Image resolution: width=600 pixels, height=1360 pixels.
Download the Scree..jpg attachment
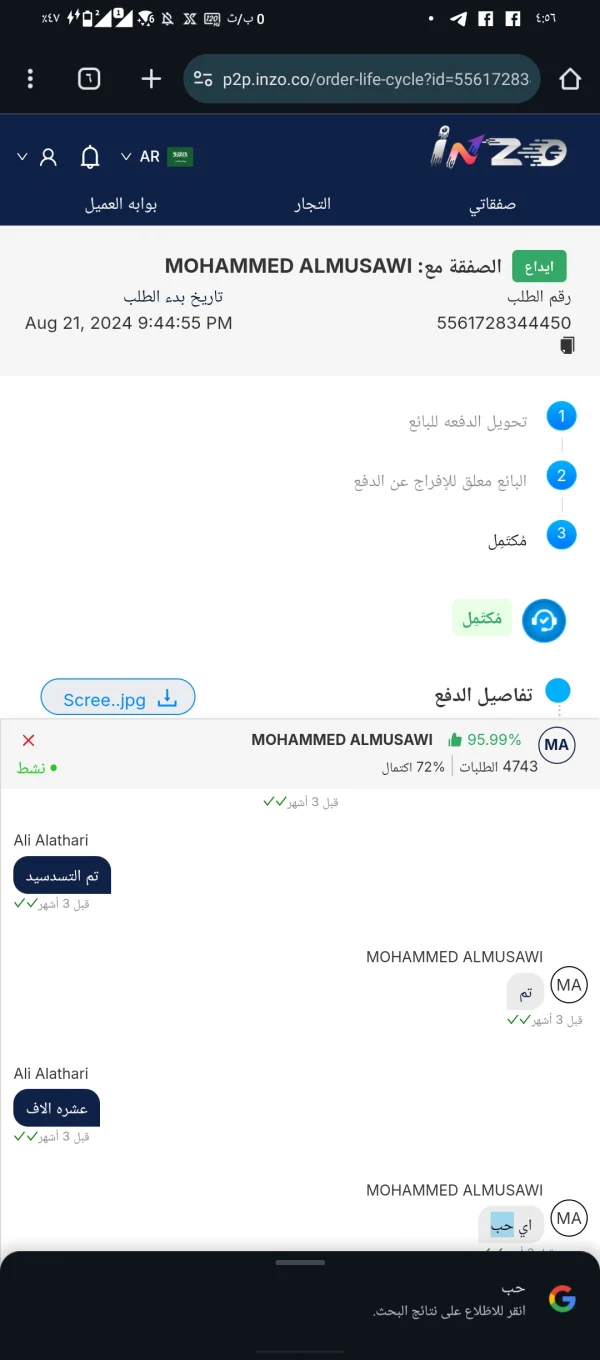pyautogui.click(x=118, y=699)
